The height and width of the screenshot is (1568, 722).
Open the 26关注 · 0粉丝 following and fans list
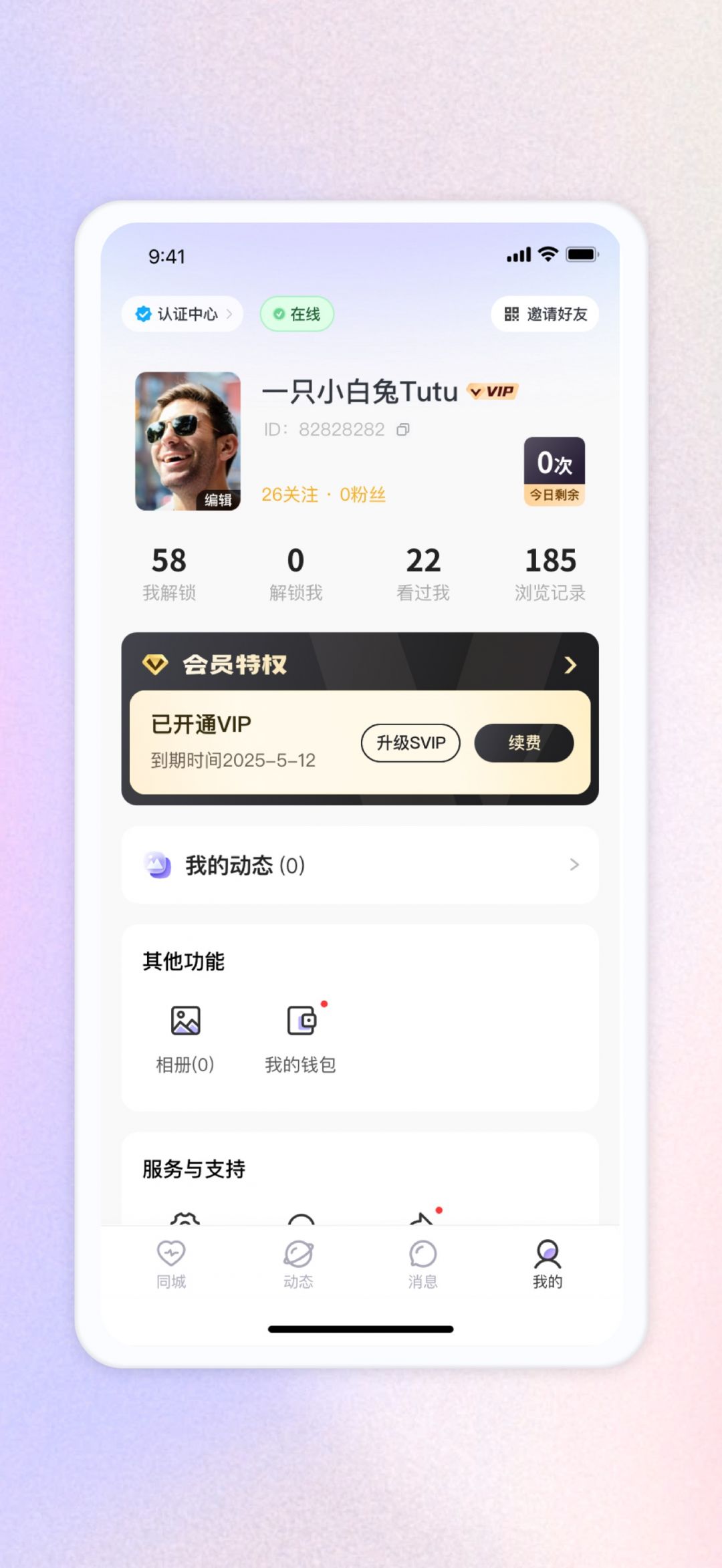click(x=324, y=495)
